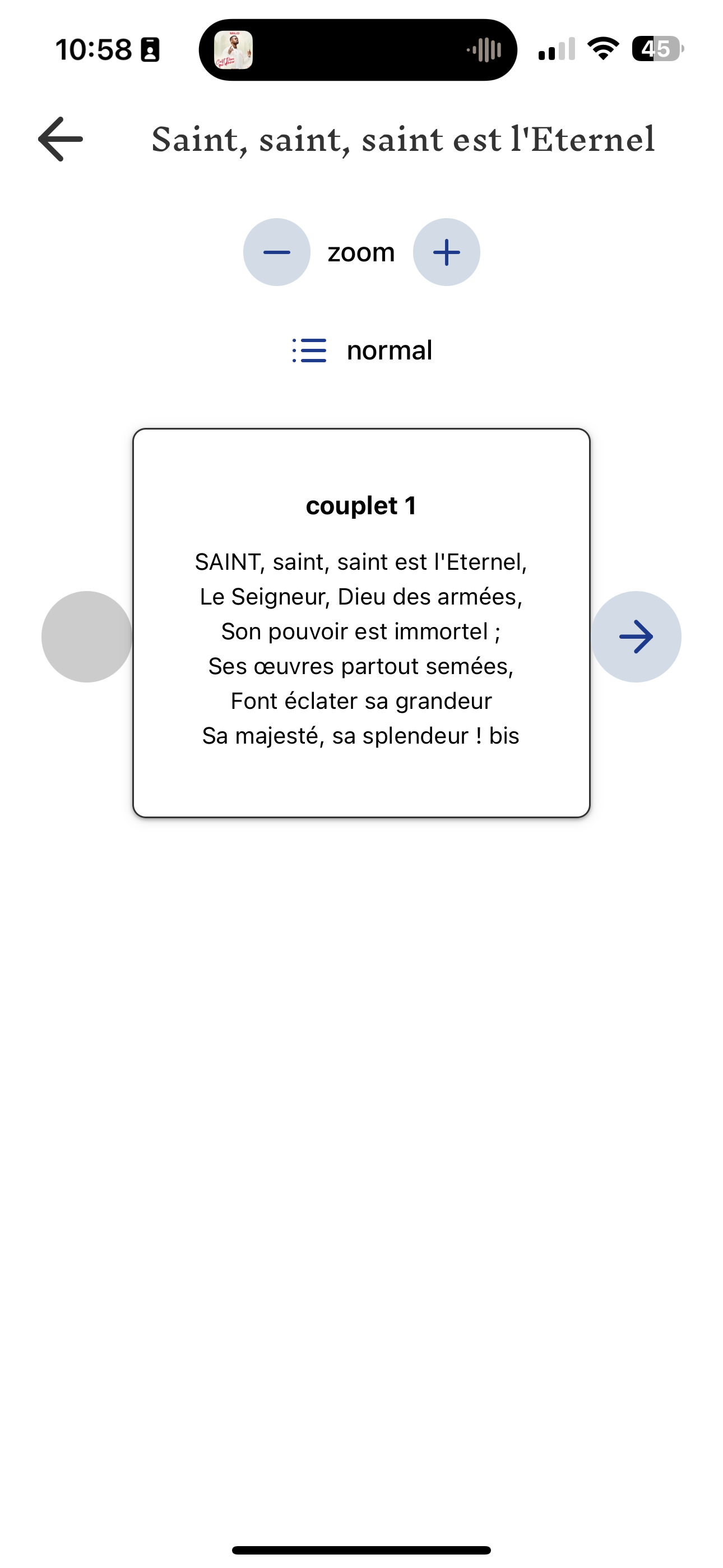
Task: Tap the Dynamic Island music activity
Action: (358, 50)
